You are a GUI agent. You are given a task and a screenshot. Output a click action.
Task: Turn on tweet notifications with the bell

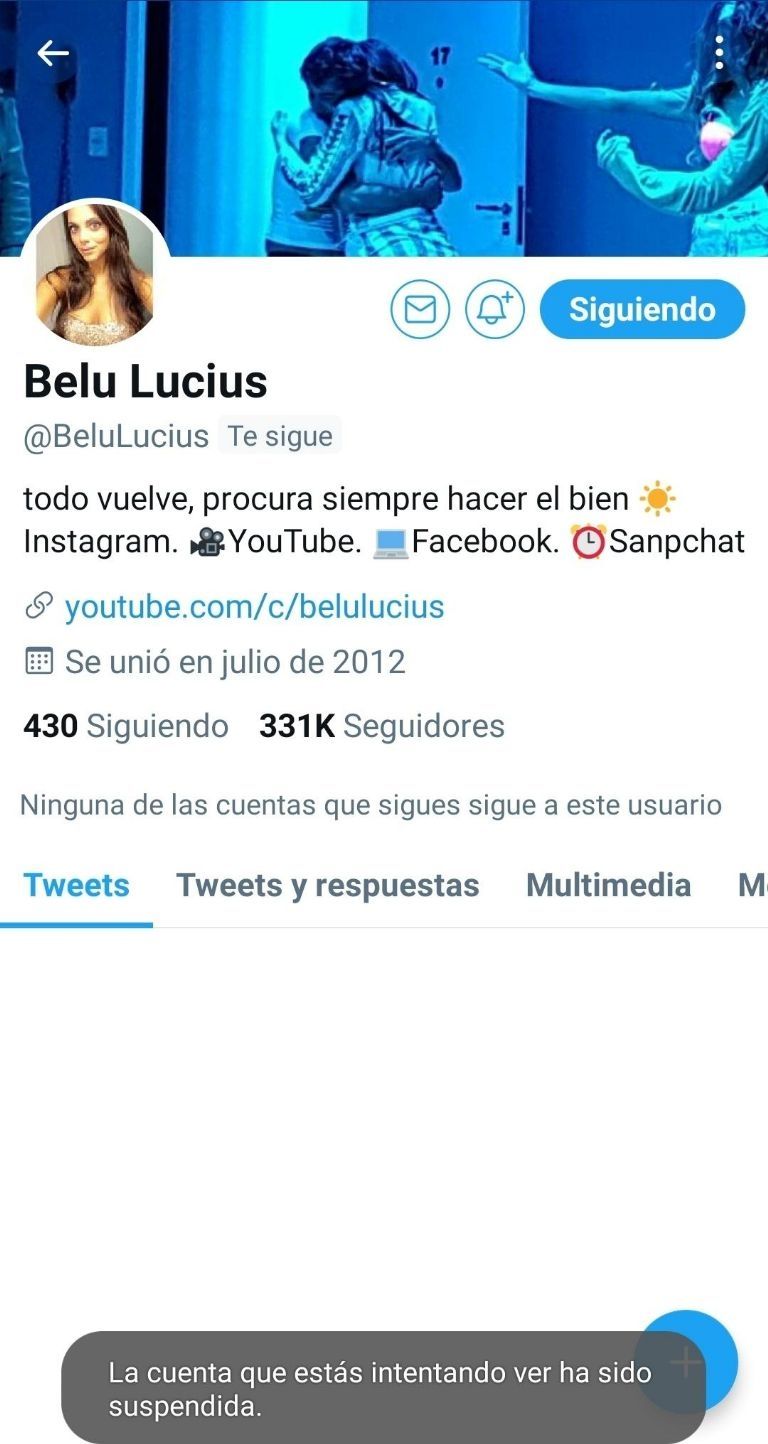click(x=494, y=309)
